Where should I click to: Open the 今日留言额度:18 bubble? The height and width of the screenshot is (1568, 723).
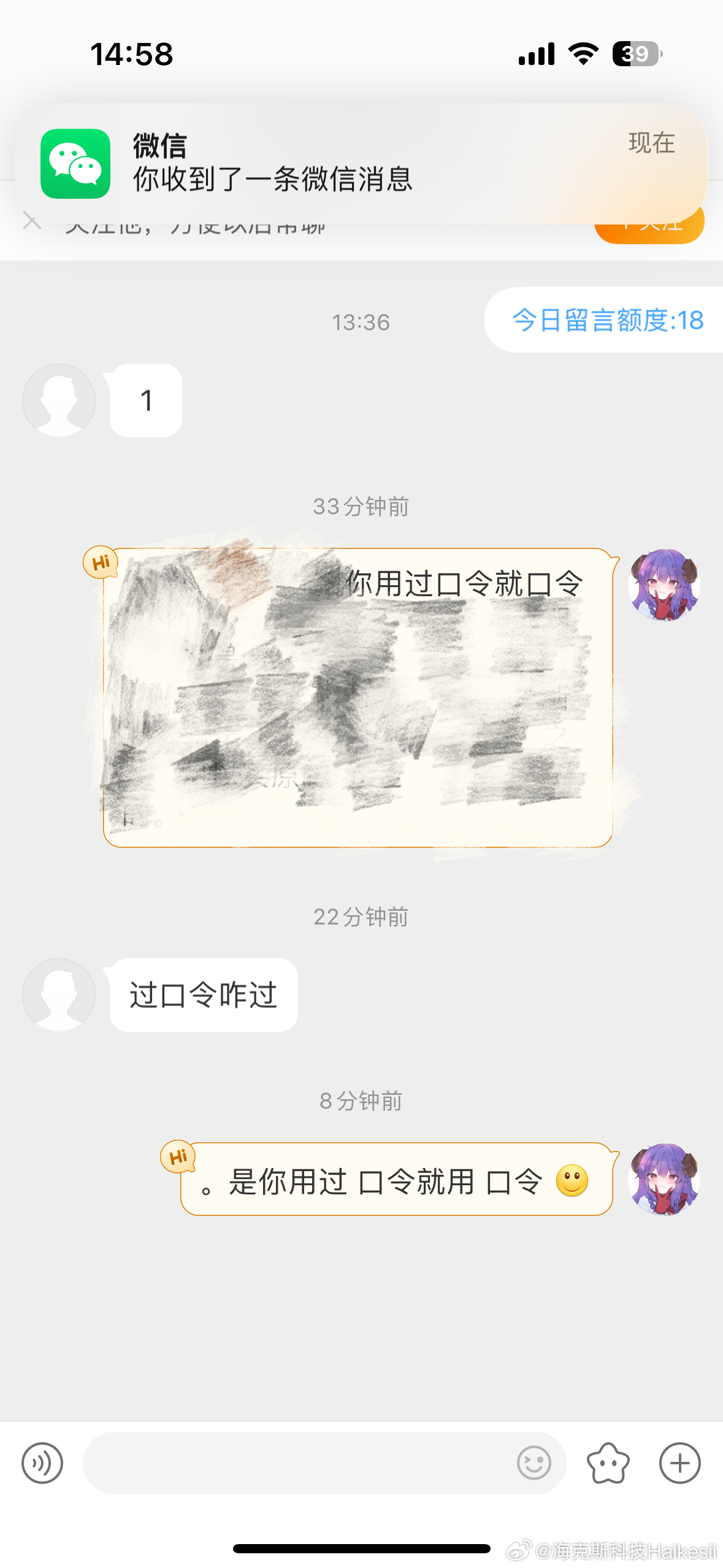click(x=606, y=320)
